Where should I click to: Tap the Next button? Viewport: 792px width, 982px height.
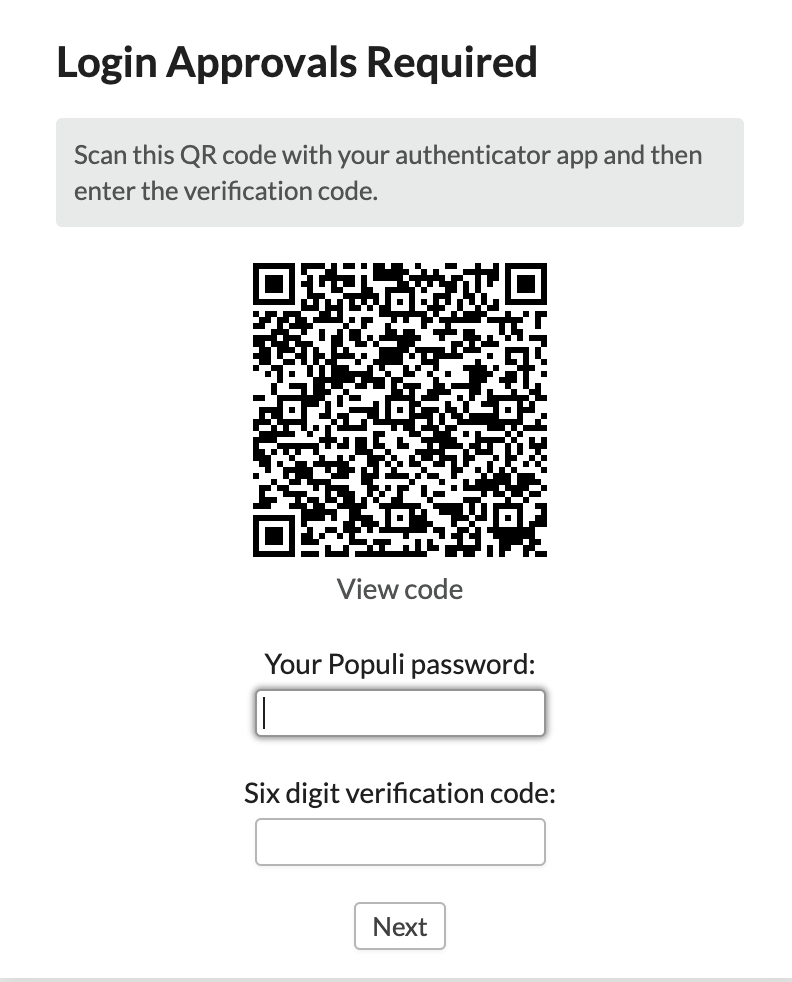click(x=400, y=927)
